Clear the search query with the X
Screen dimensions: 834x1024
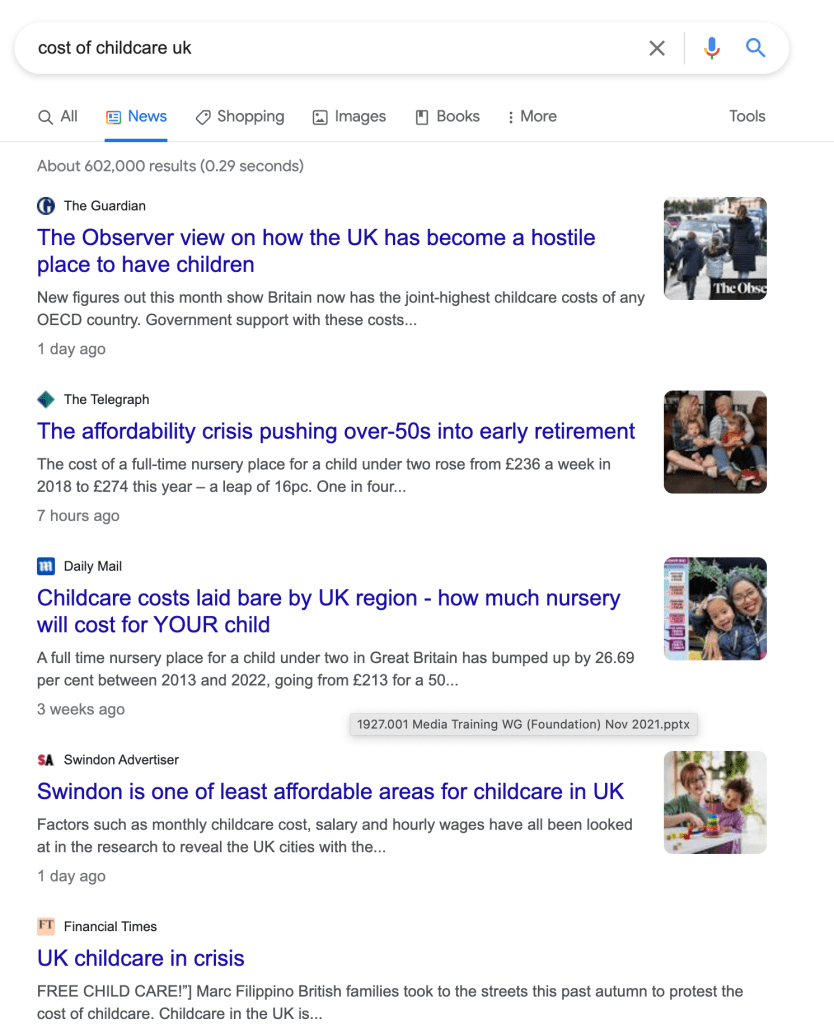pos(657,48)
